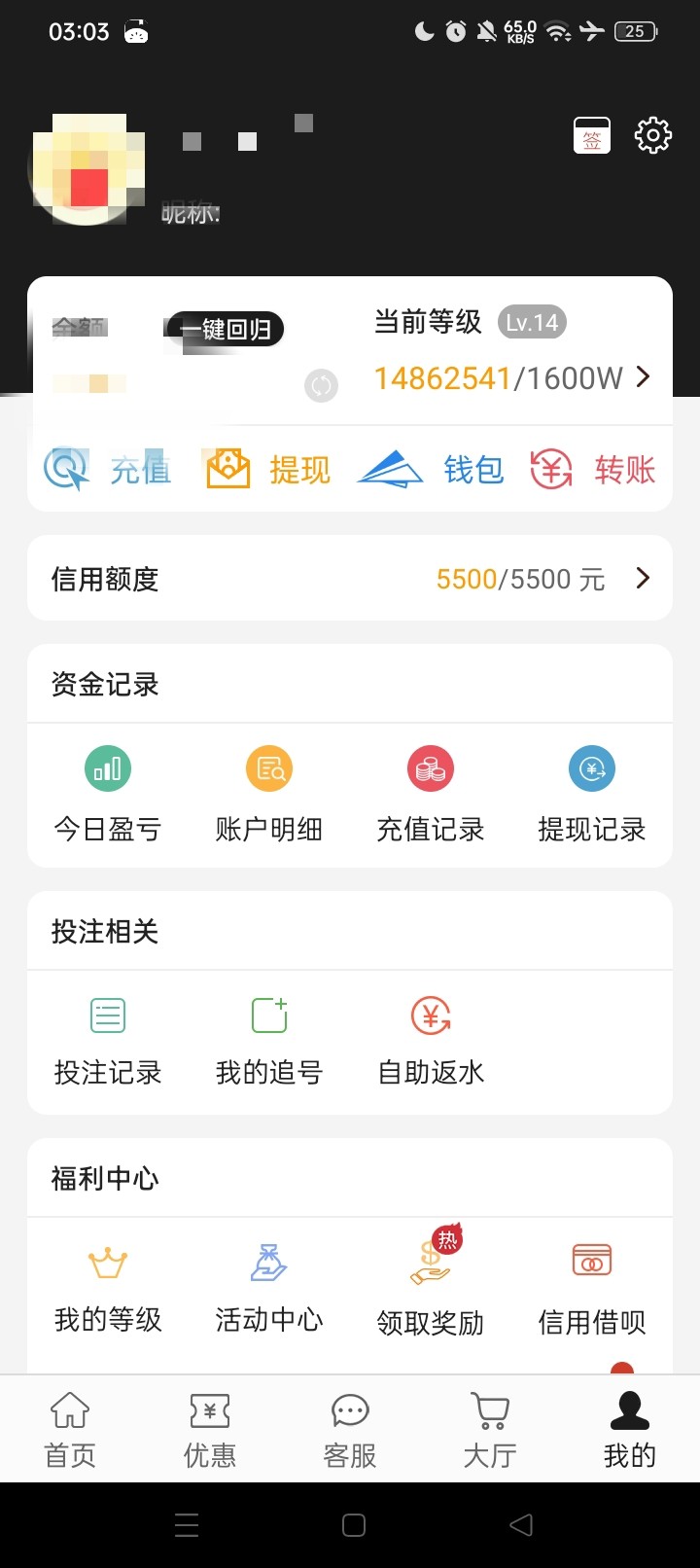700x1568 pixels.
Task: Open the settings gear icon
Action: point(652,135)
